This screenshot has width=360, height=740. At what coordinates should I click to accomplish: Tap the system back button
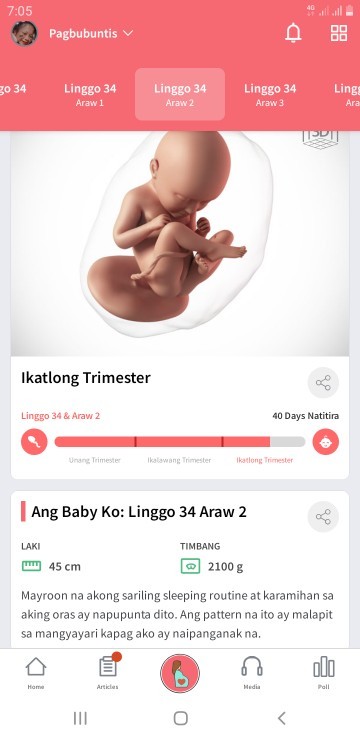[282, 718]
